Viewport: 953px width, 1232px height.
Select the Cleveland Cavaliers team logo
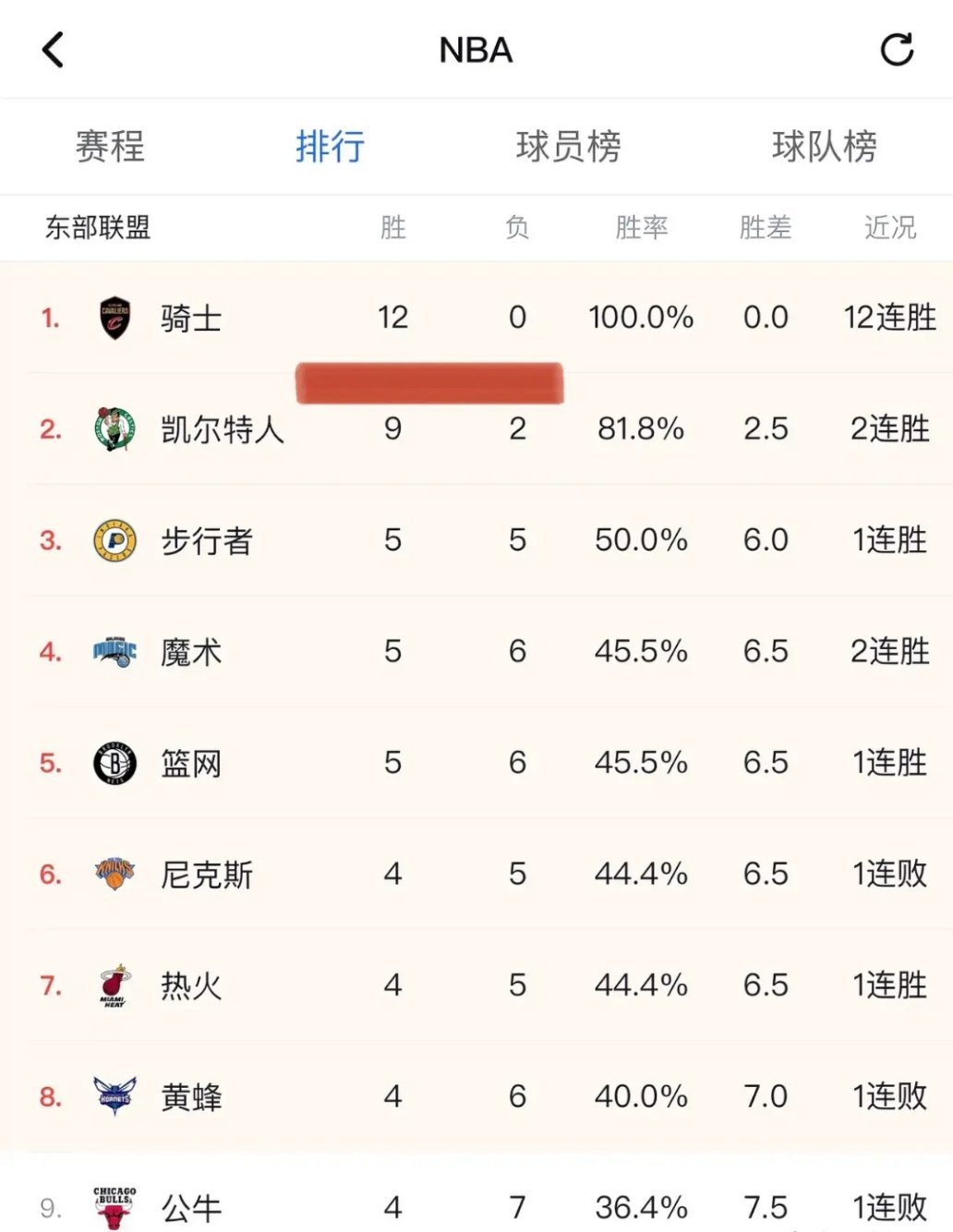pos(113,318)
